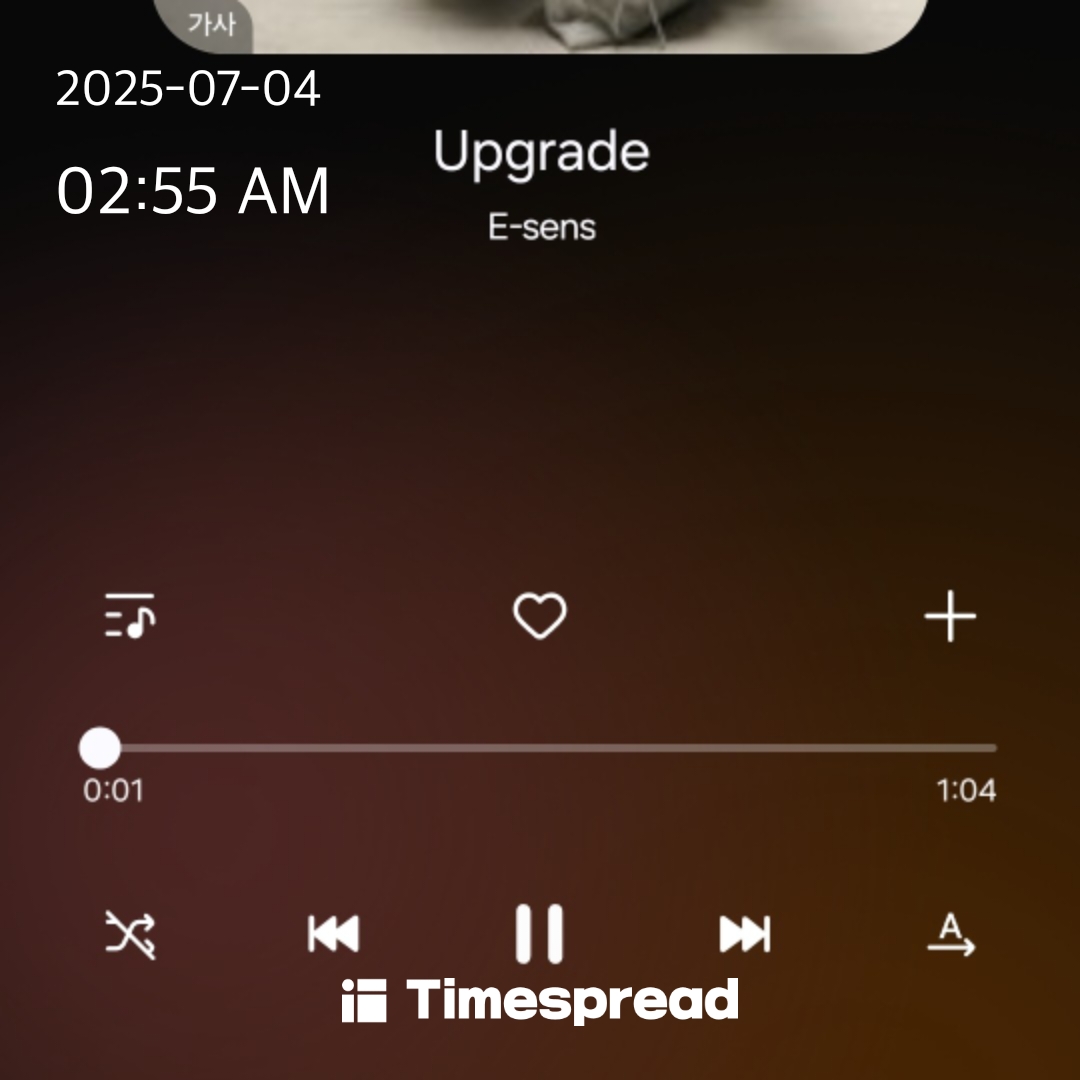
Task: Change the repeat play mode
Action: (950, 934)
